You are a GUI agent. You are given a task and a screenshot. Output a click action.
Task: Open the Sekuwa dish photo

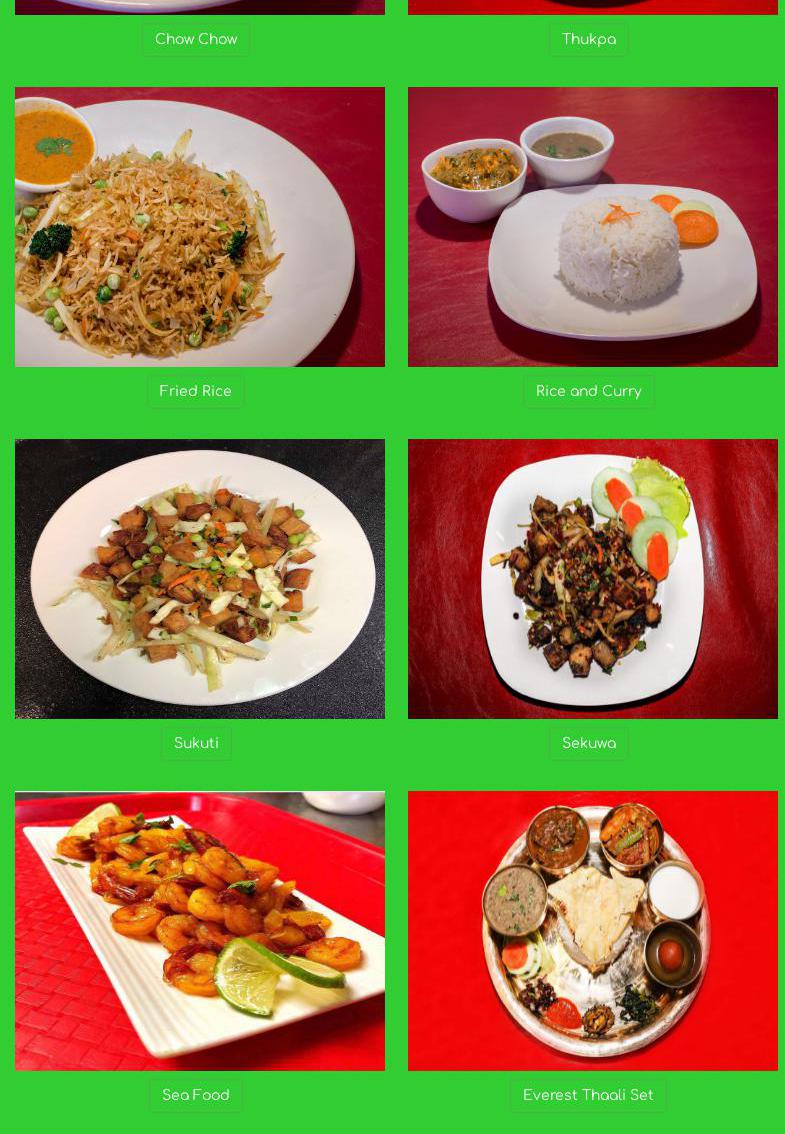pyautogui.click(x=593, y=579)
